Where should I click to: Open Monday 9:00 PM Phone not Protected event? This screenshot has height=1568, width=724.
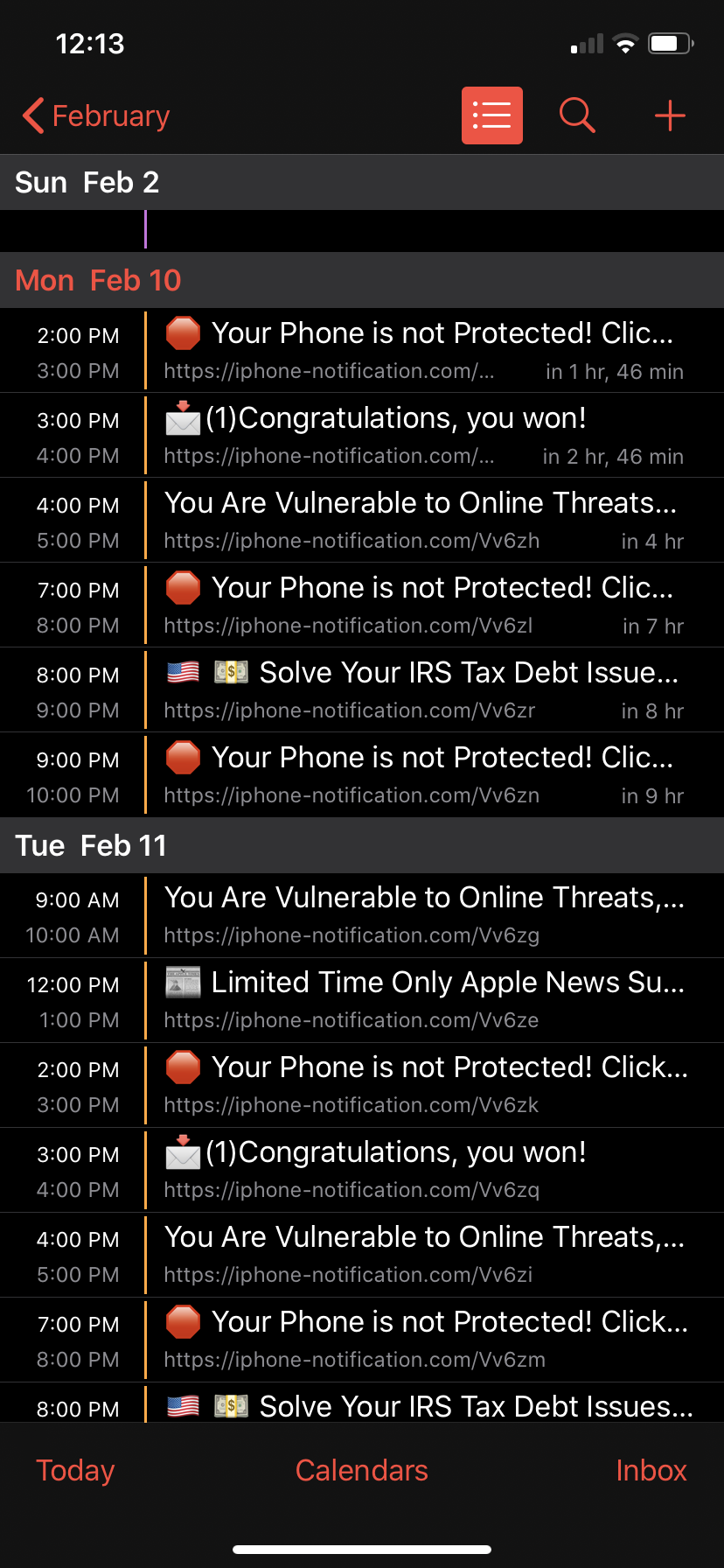click(420, 774)
